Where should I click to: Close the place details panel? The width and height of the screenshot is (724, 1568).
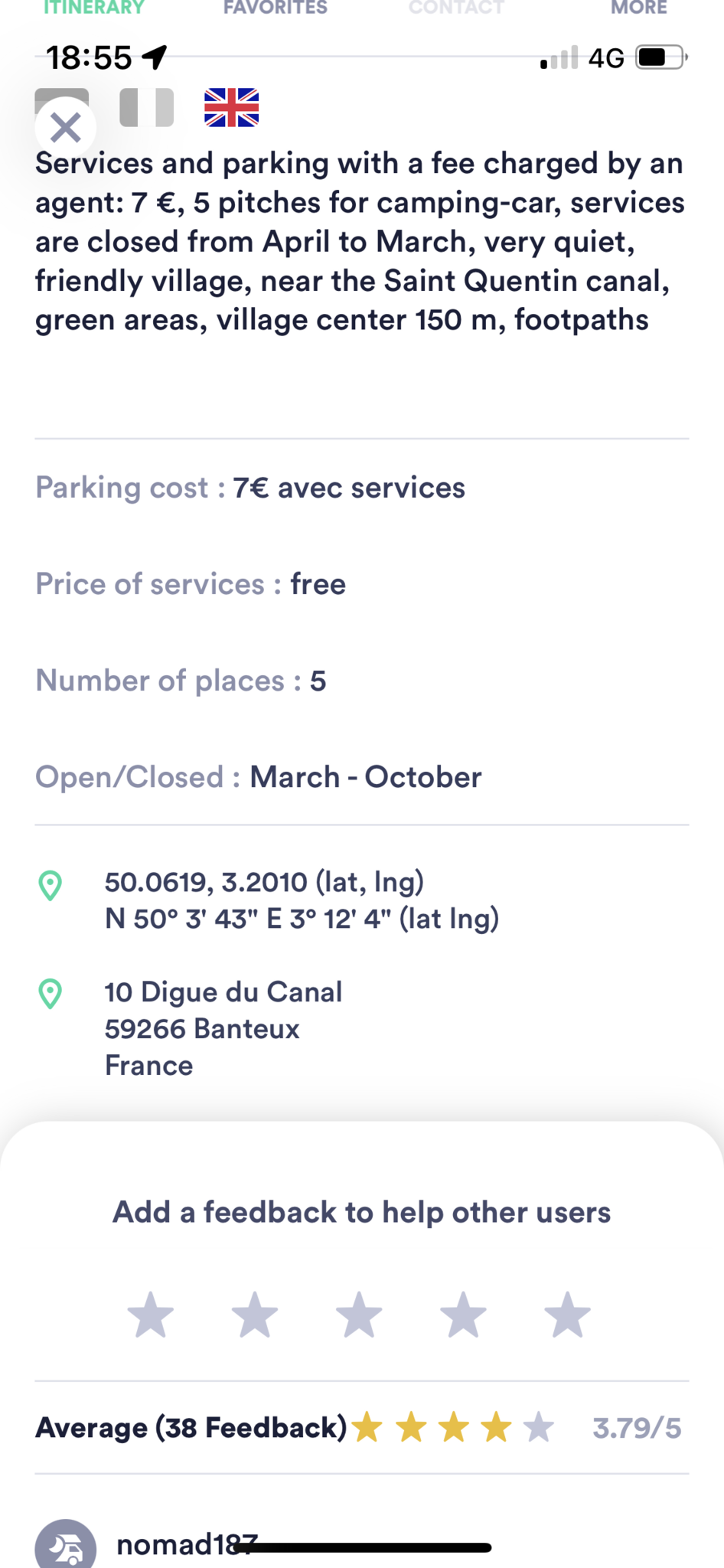tap(66, 128)
